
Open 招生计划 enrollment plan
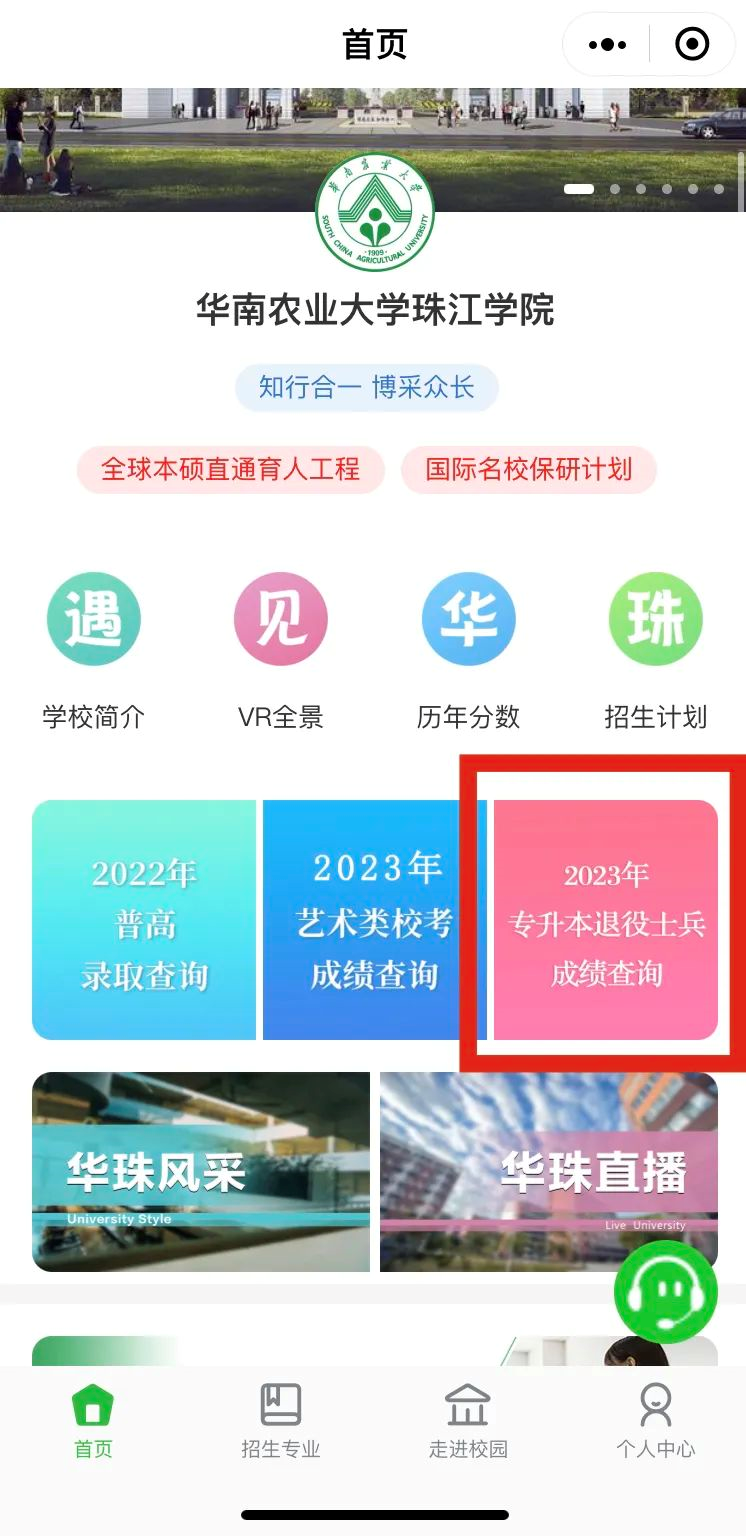click(656, 650)
